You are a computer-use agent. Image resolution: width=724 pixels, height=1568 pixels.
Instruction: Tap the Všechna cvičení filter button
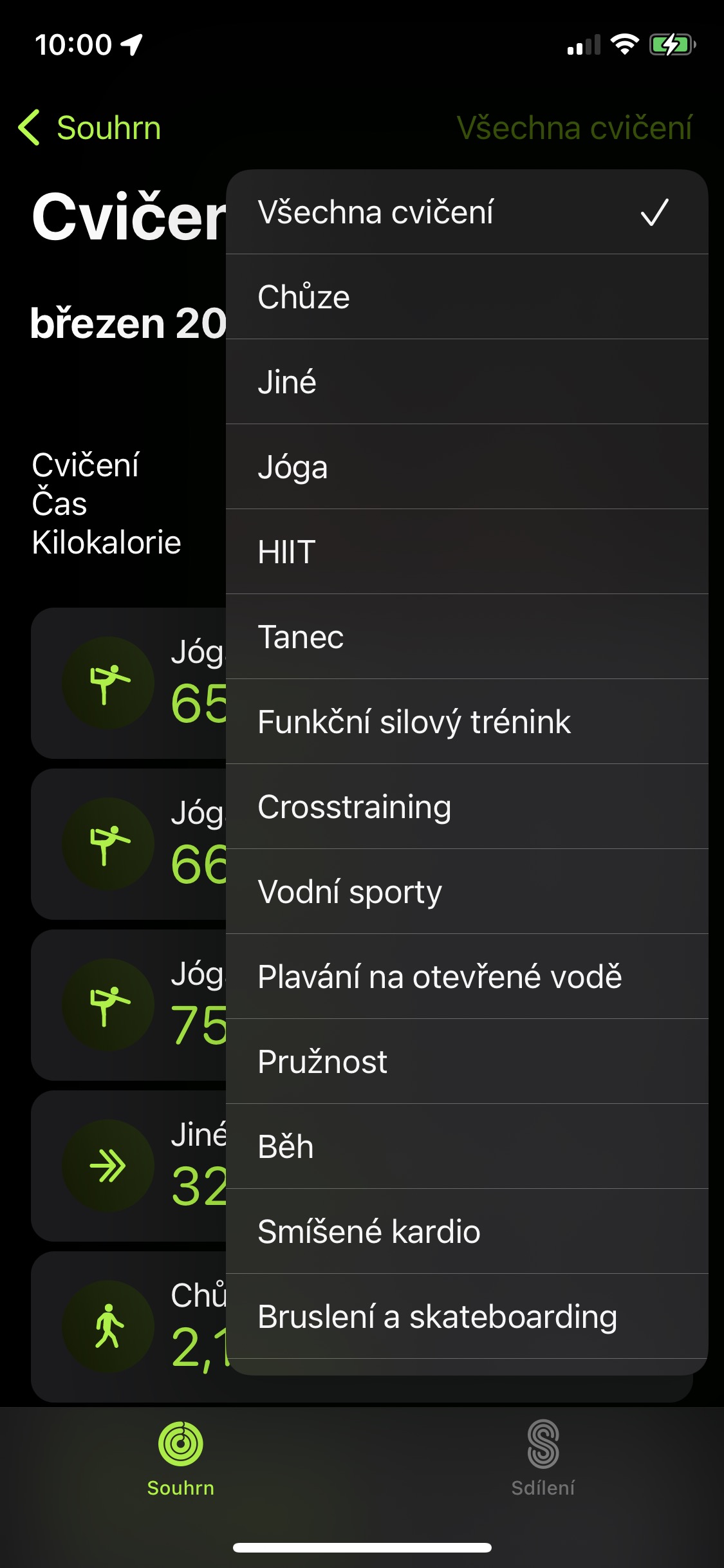click(574, 127)
